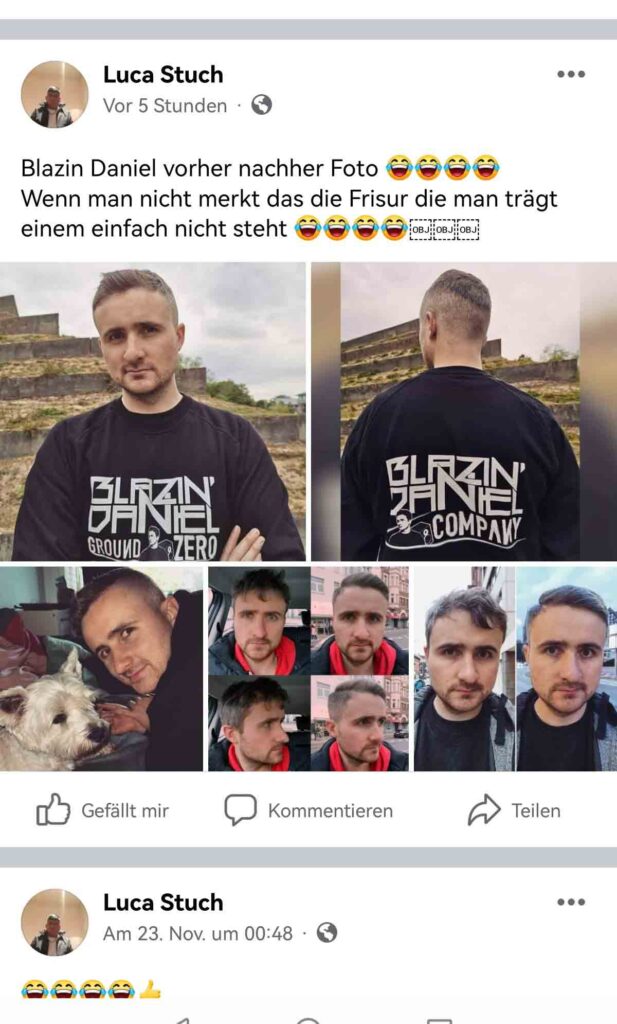This screenshot has width=617, height=1024.
Task: Share the post via Teilen
Action: click(x=514, y=810)
